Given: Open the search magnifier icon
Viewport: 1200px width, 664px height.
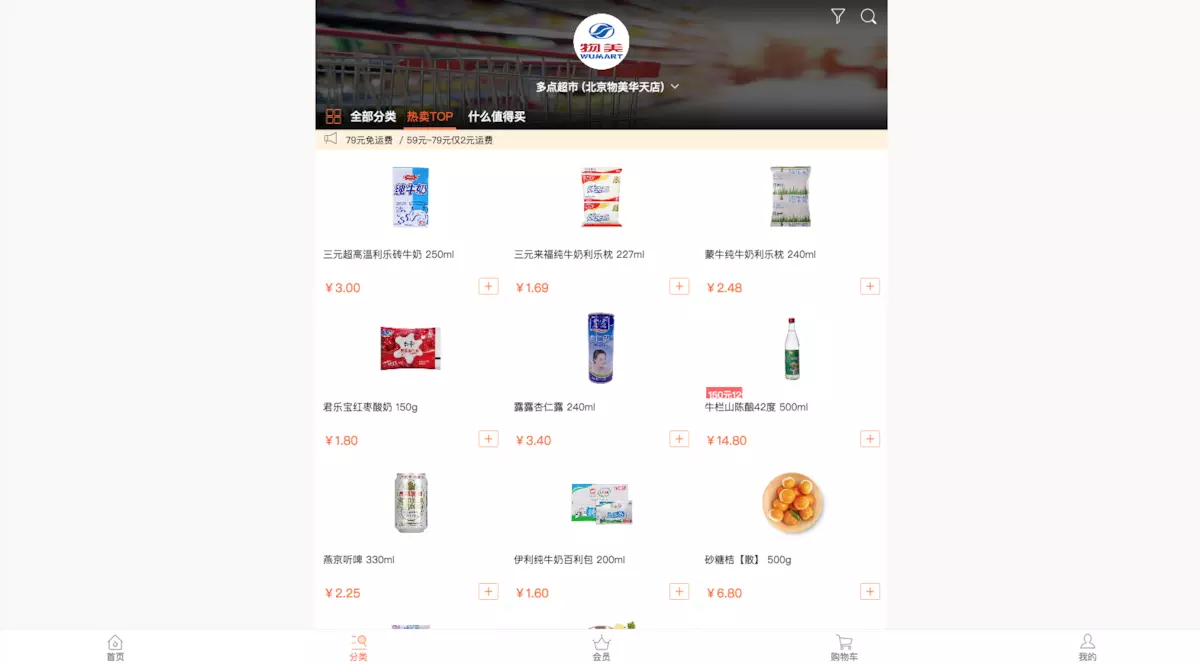Looking at the screenshot, I should tap(869, 16).
